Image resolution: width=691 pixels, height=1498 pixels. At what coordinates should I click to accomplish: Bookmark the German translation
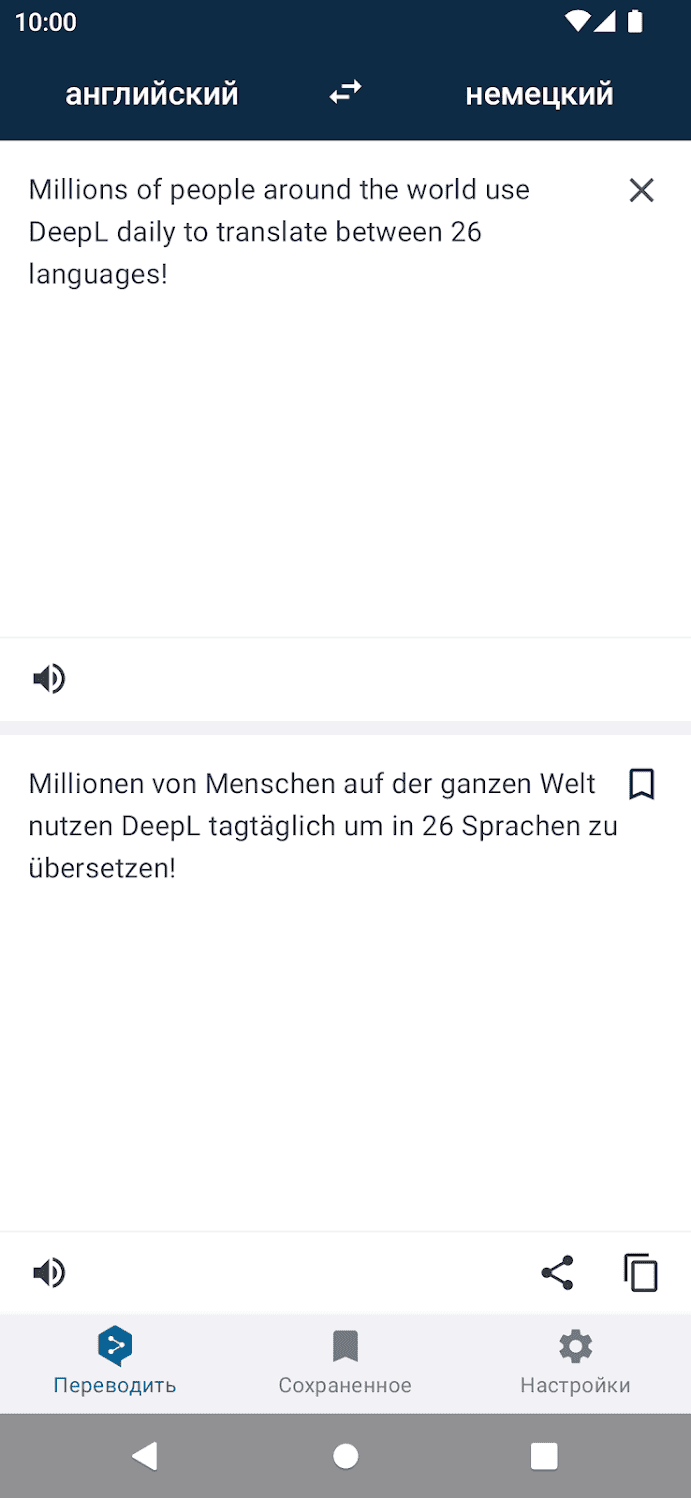coord(641,785)
